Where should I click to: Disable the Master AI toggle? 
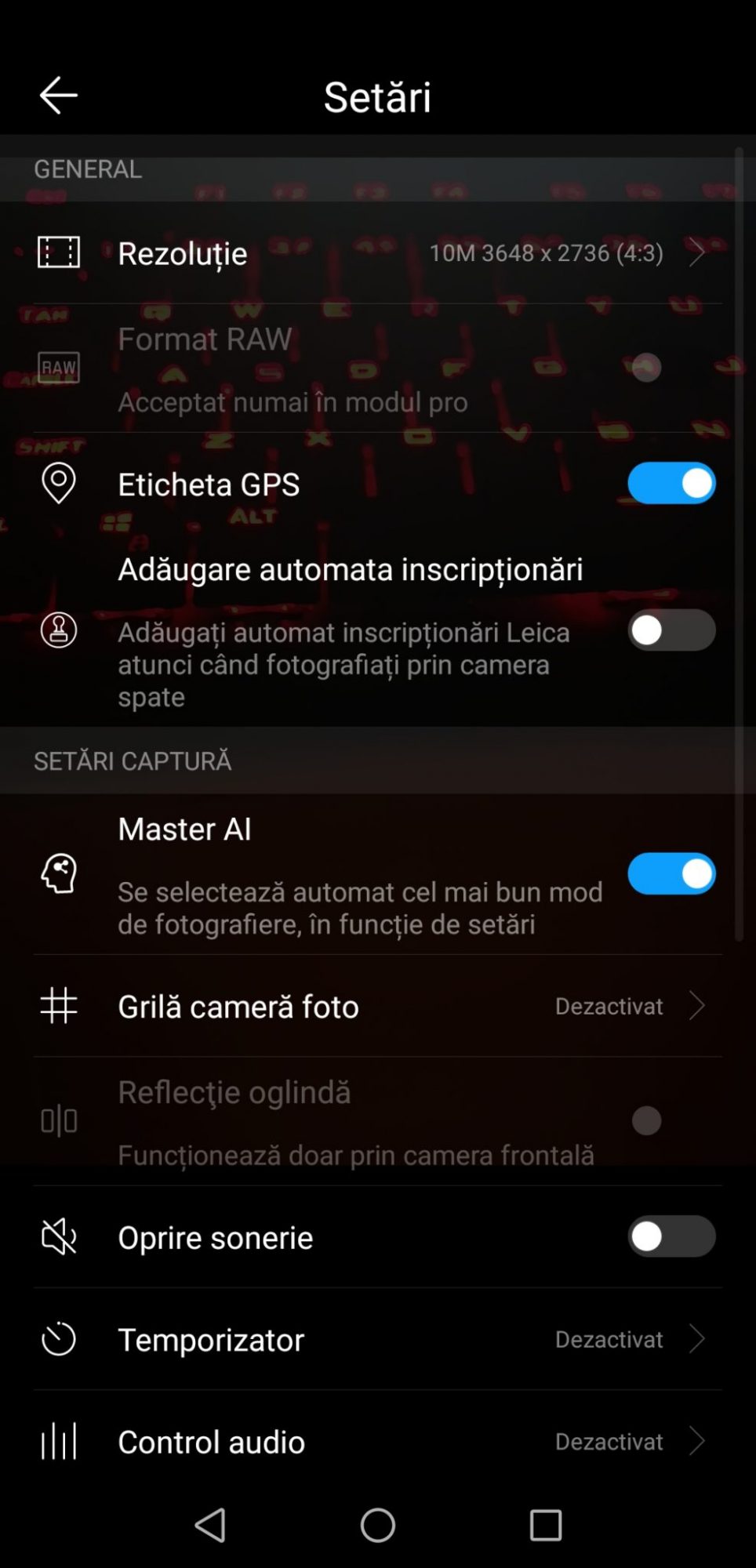pyautogui.click(x=671, y=874)
